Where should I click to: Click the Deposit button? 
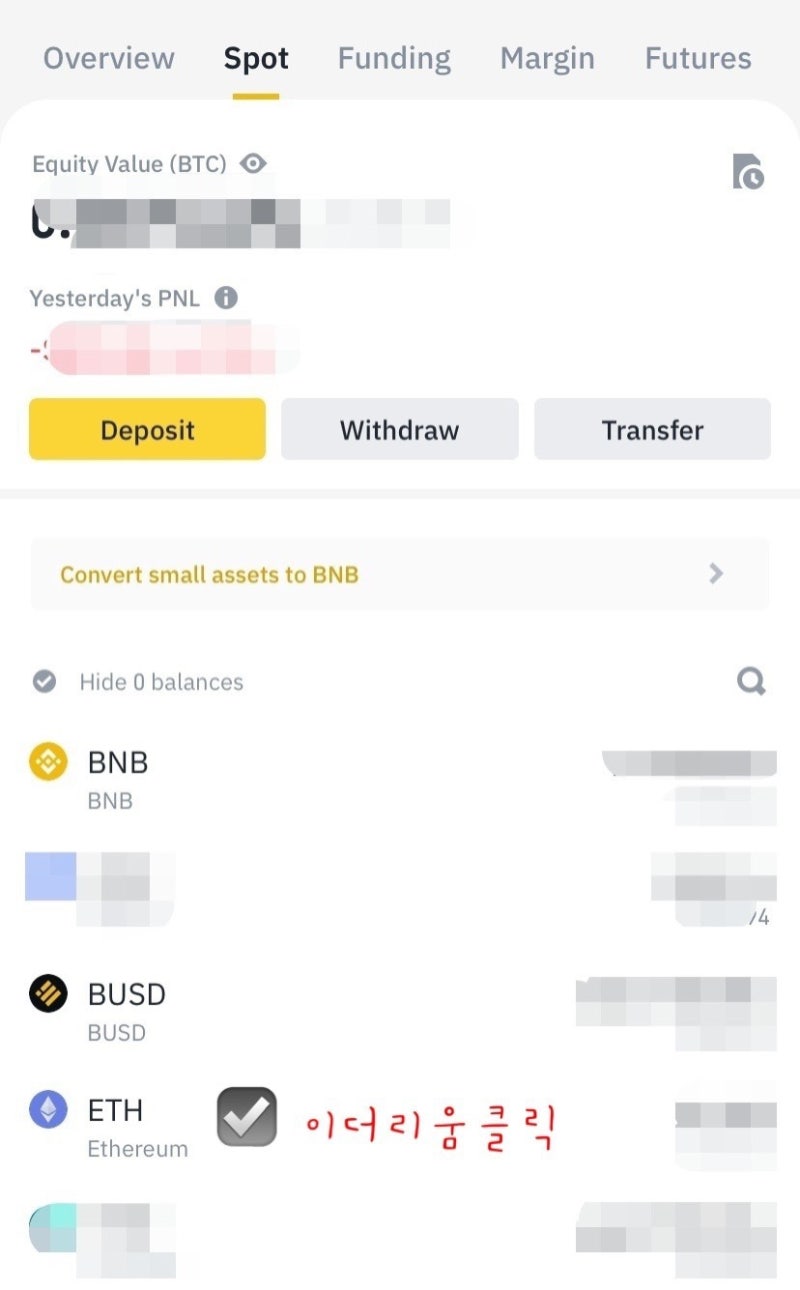click(147, 430)
